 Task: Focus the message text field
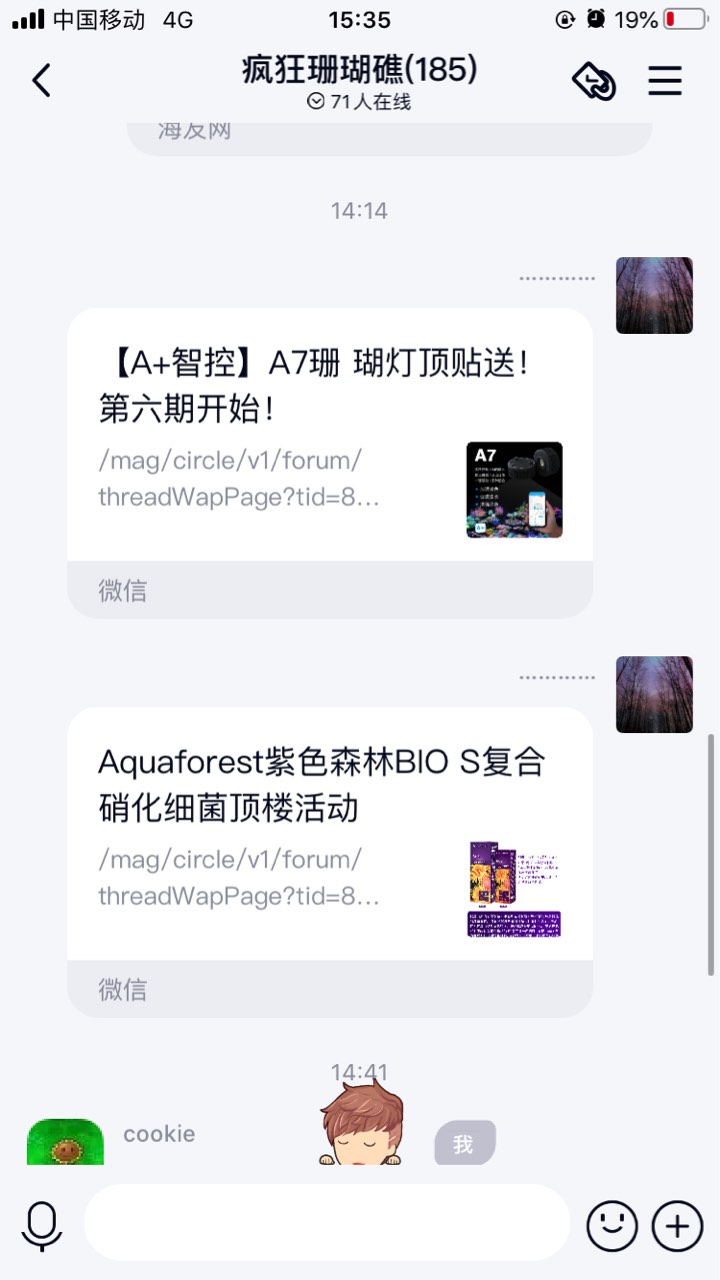click(x=327, y=1223)
